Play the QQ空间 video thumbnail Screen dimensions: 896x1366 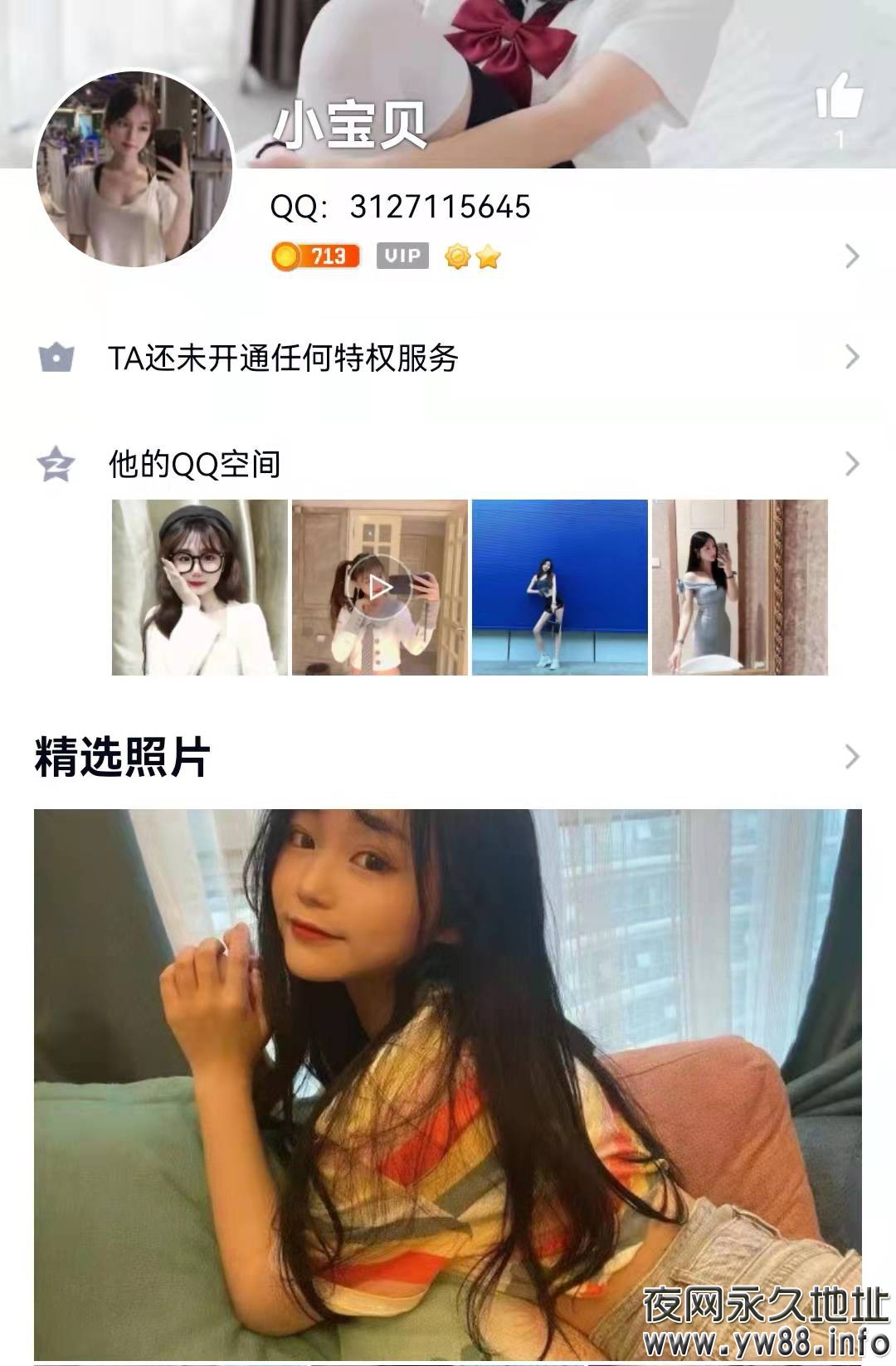click(380, 588)
